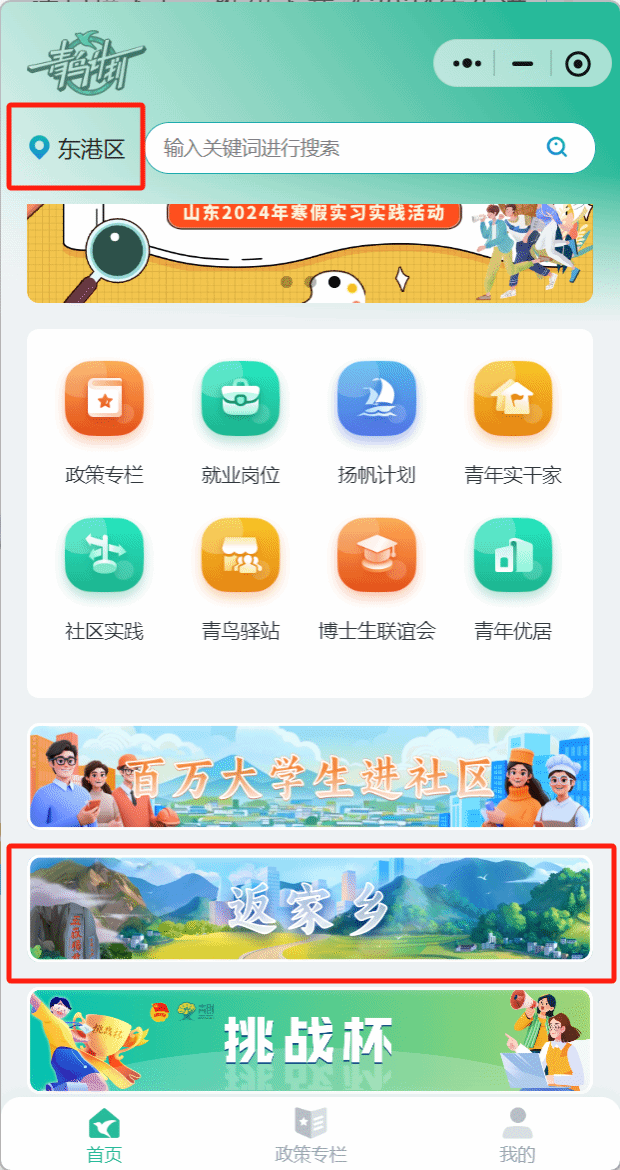
Task: Open the 返家乡 banner
Action: (x=310, y=908)
